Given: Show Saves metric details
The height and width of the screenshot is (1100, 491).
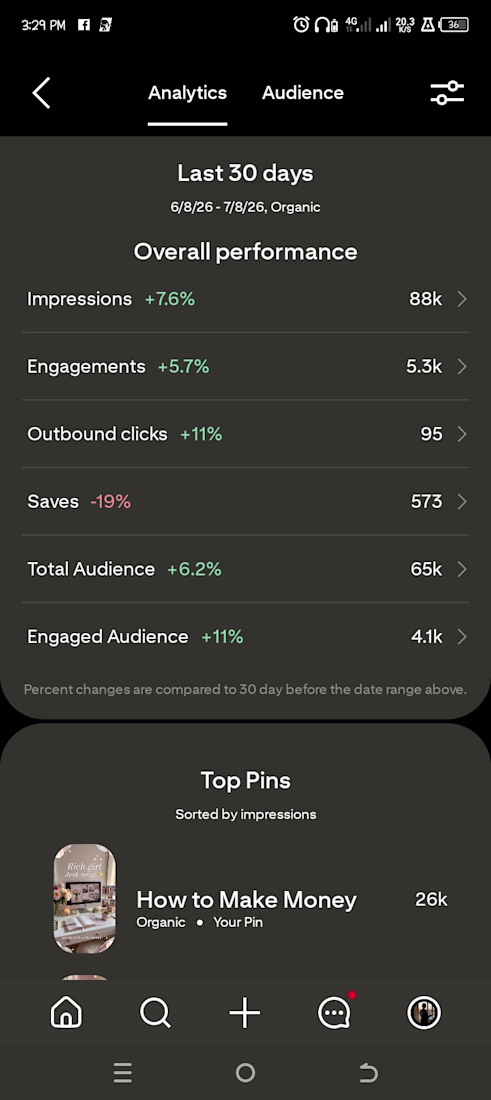Looking at the screenshot, I should pyautogui.click(x=246, y=502).
